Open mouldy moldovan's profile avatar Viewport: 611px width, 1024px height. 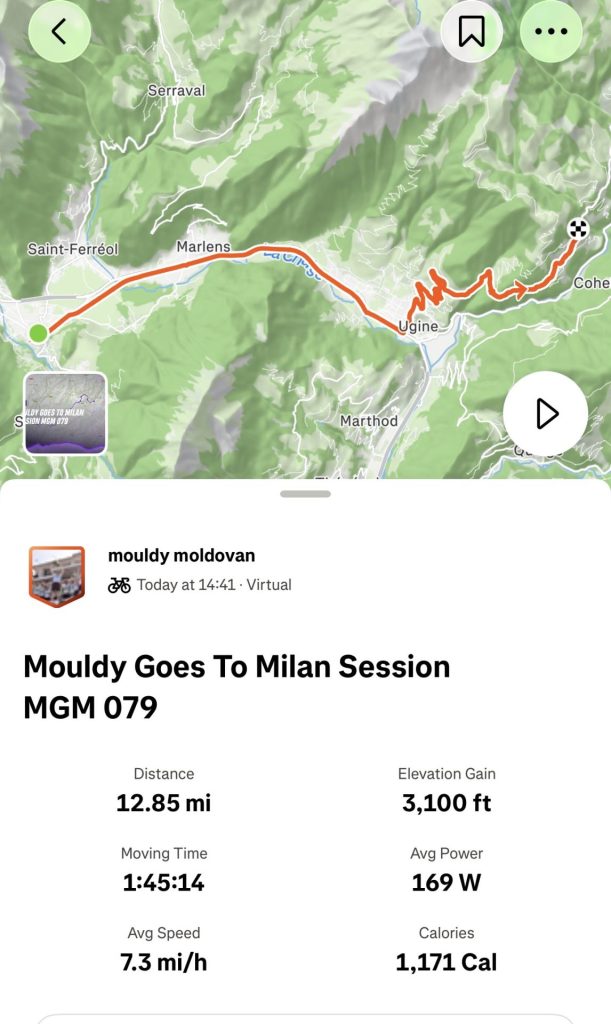tap(57, 576)
